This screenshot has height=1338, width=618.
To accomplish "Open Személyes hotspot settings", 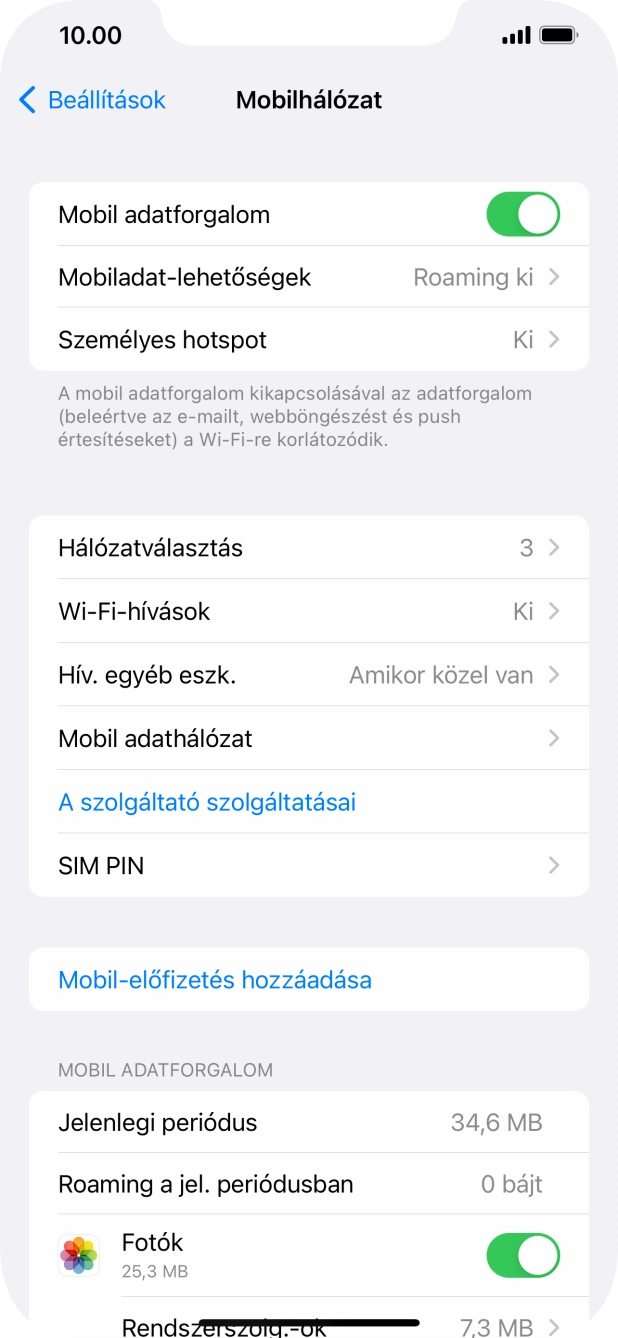I will point(308,340).
